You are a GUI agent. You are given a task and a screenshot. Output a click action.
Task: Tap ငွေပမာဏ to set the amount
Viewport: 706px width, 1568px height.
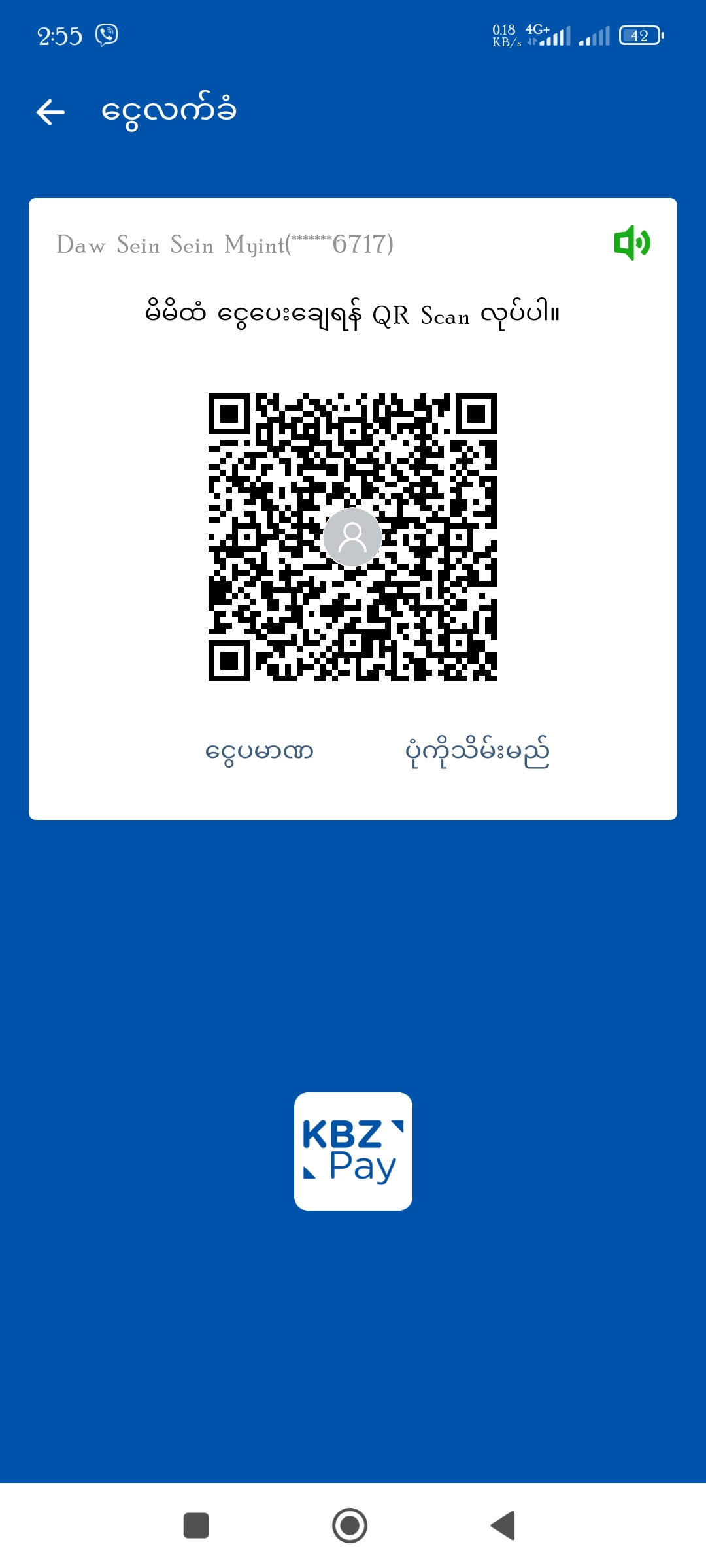coord(260,752)
